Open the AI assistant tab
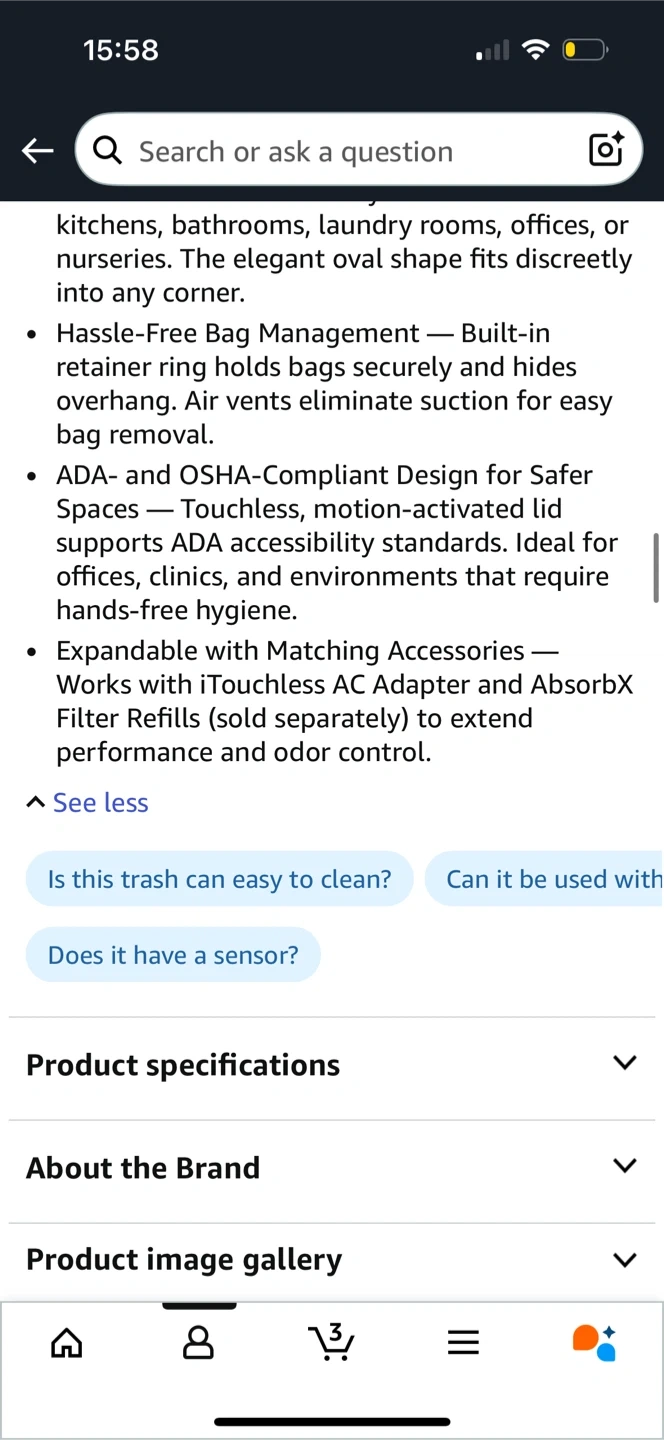 point(594,1342)
